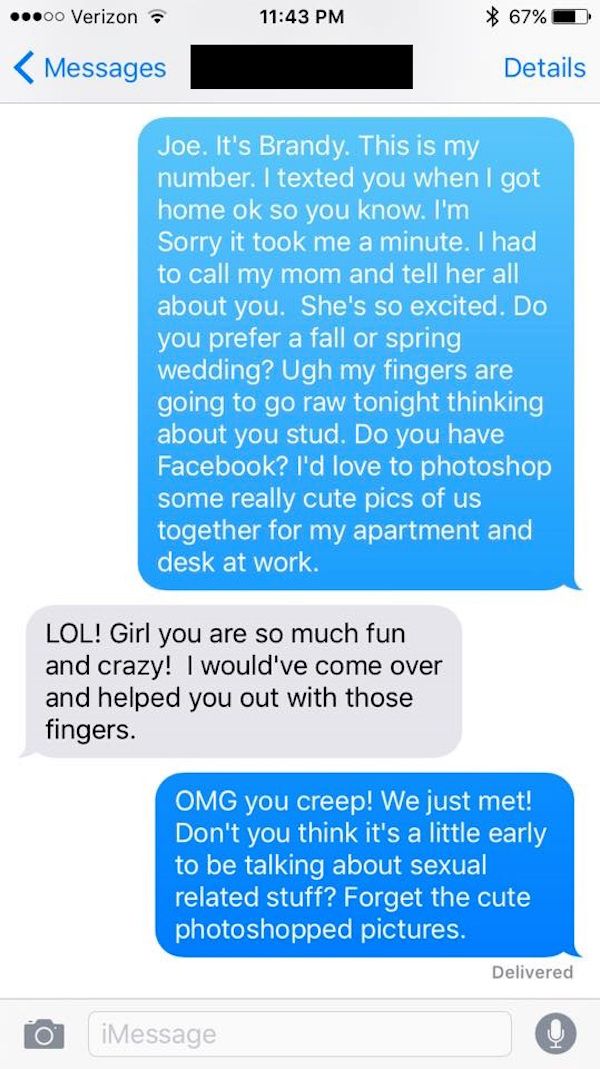Record audio with the microphone button
Screen dimensions: 600x1069
point(556,1034)
